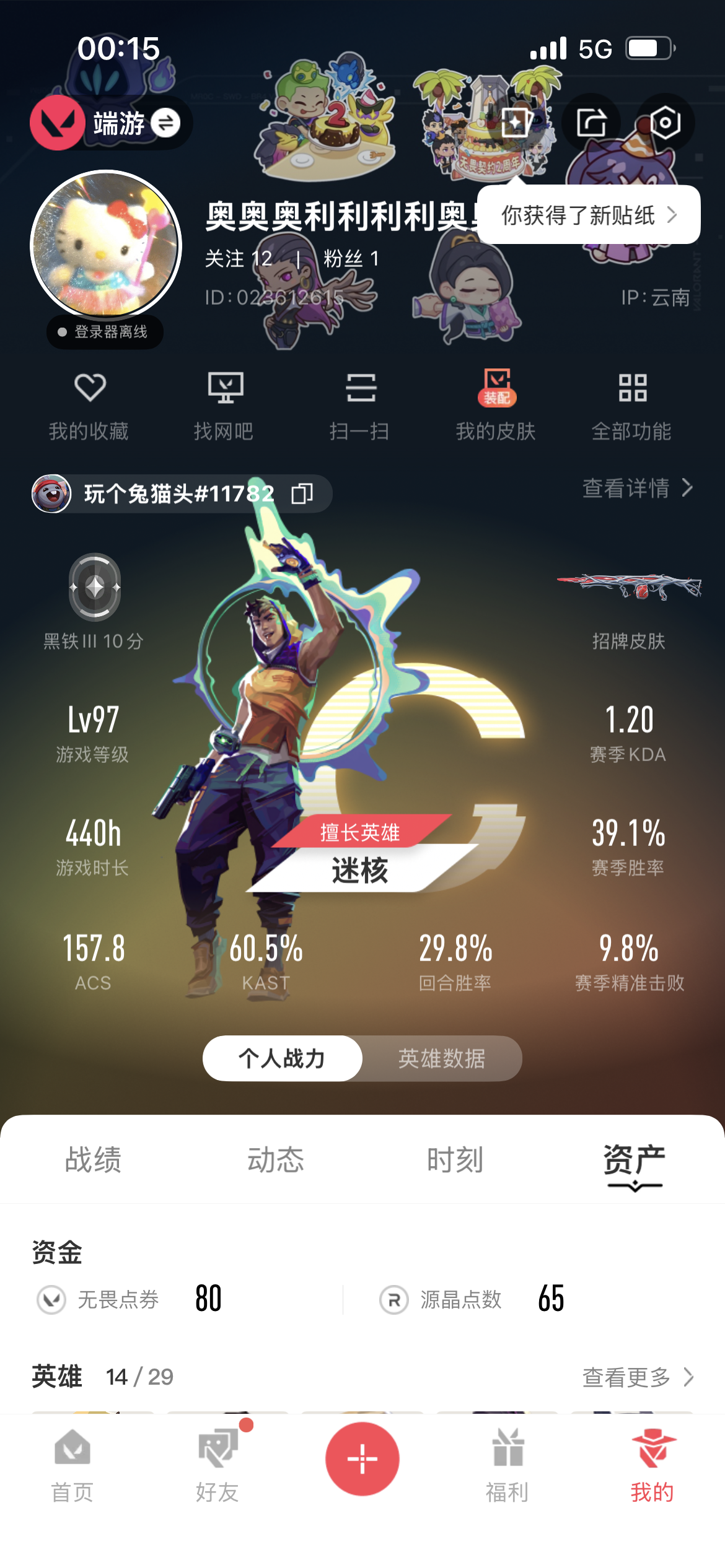Switch to the 动态 tab
This screenshot has height=1568, width=725.
pos(275,1159)
